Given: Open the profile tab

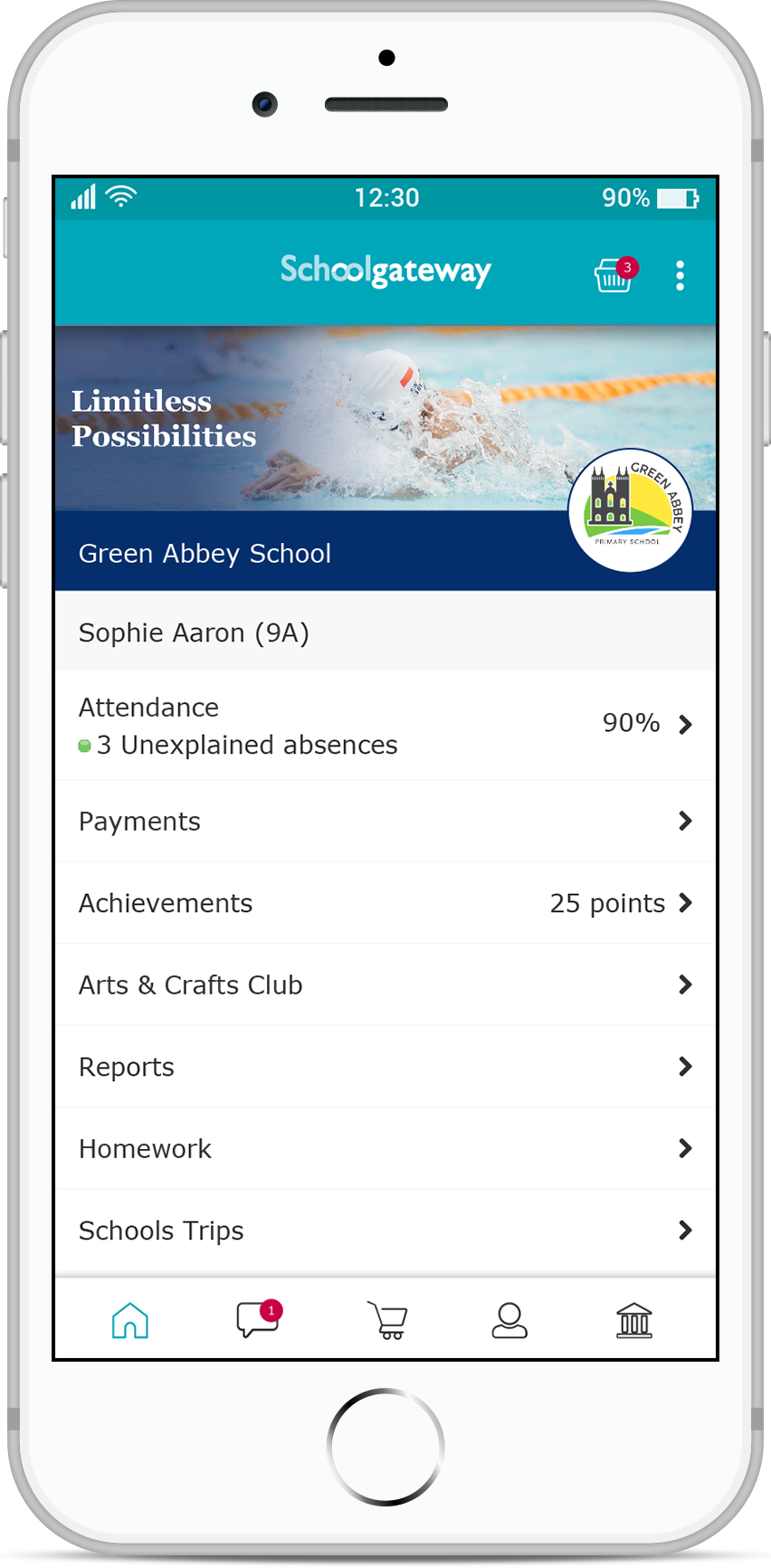Looking at the screenshot, I should (x=509, y=1320).
